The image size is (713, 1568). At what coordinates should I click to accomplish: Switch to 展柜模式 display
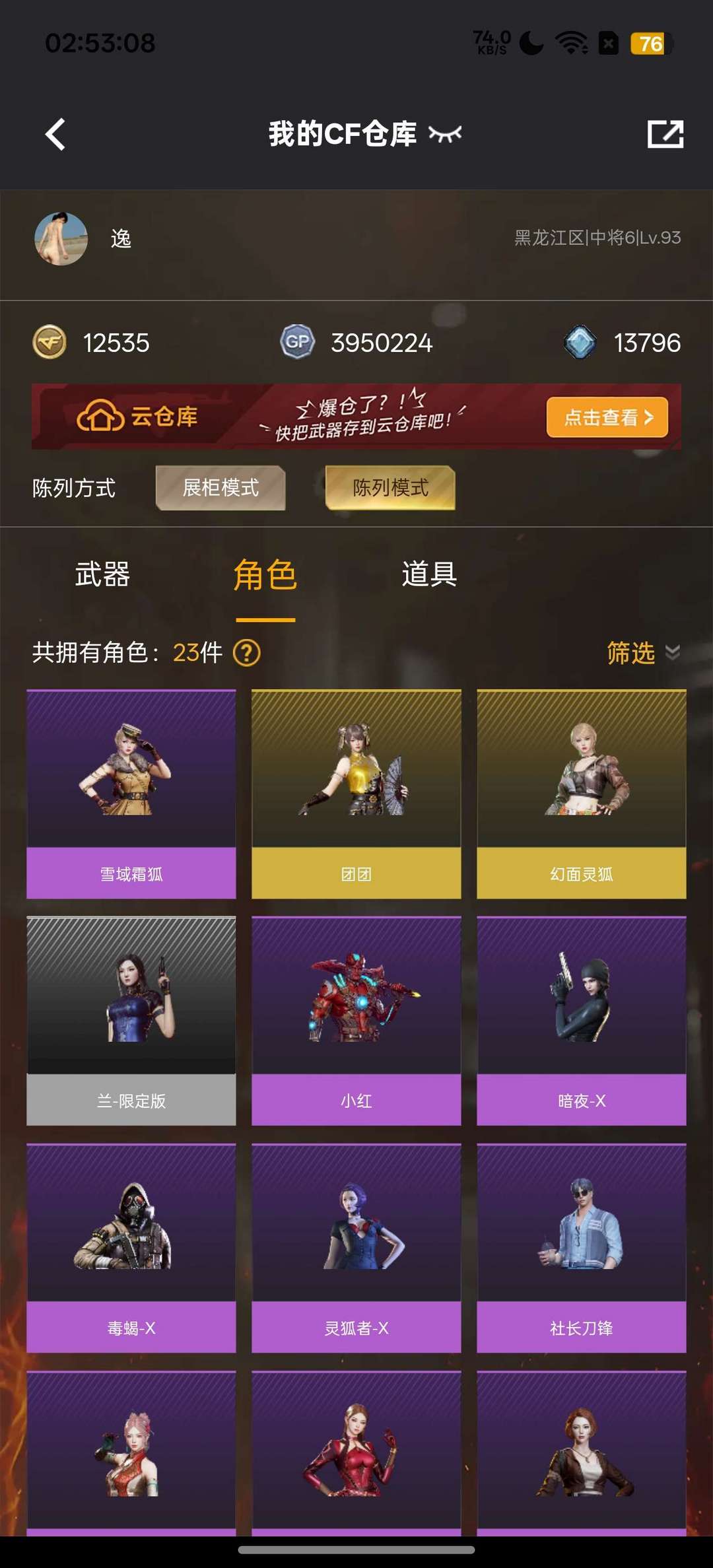tap(221, 488)
